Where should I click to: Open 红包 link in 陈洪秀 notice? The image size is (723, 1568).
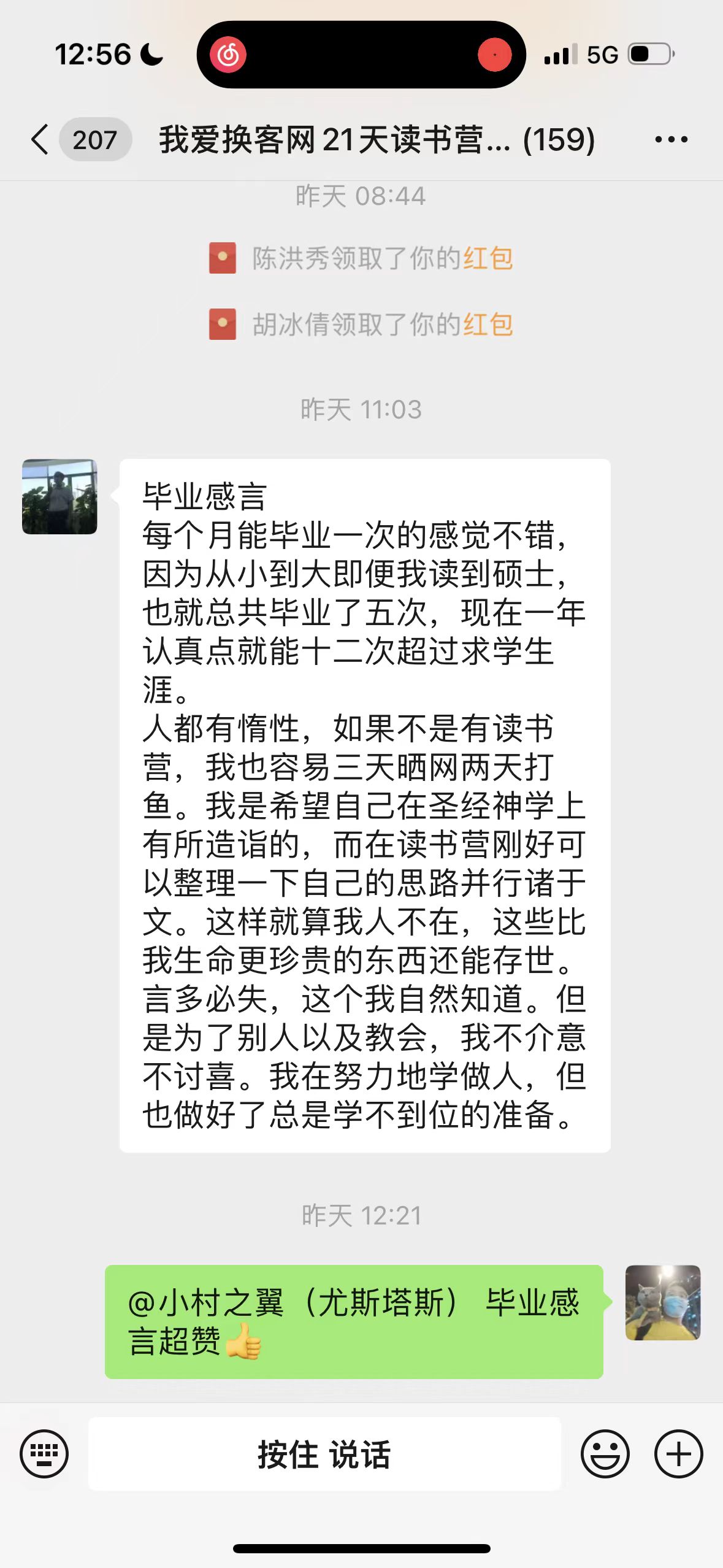click(488, 258)
